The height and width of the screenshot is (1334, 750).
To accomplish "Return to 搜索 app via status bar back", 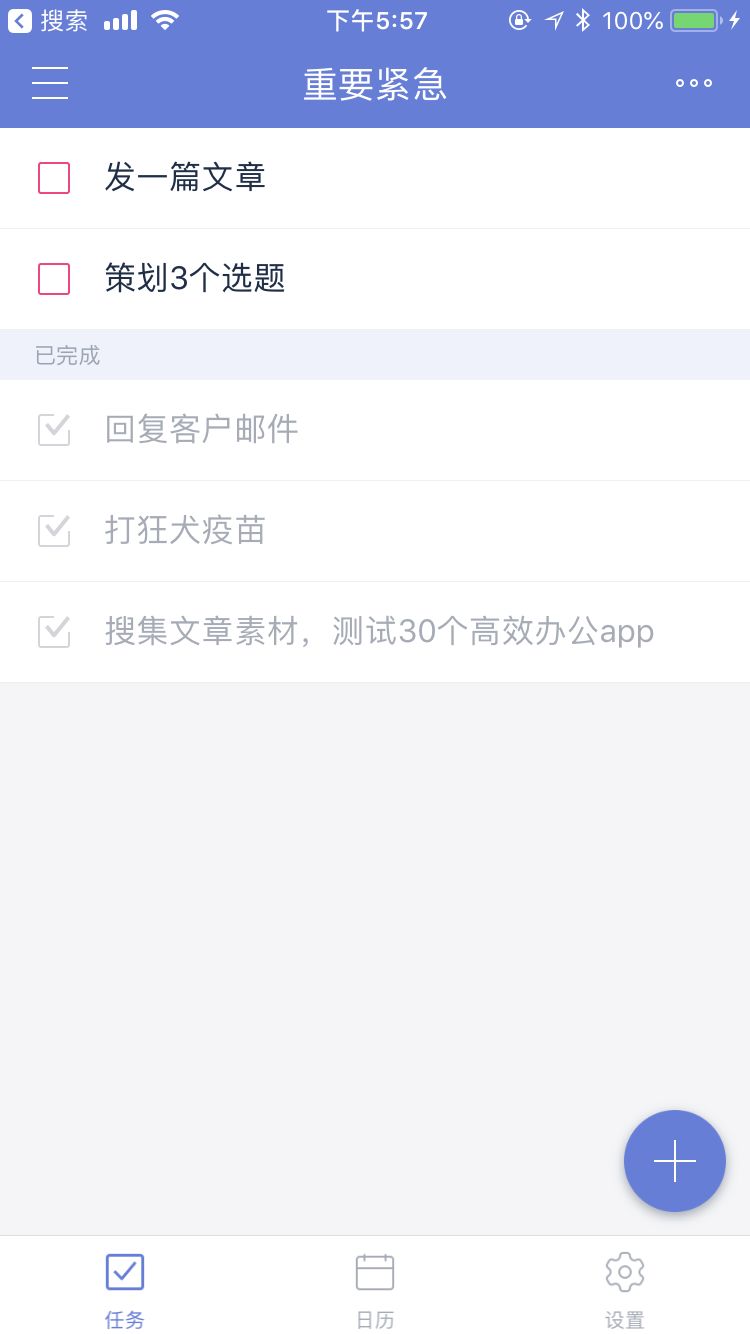I will (48, 20).
